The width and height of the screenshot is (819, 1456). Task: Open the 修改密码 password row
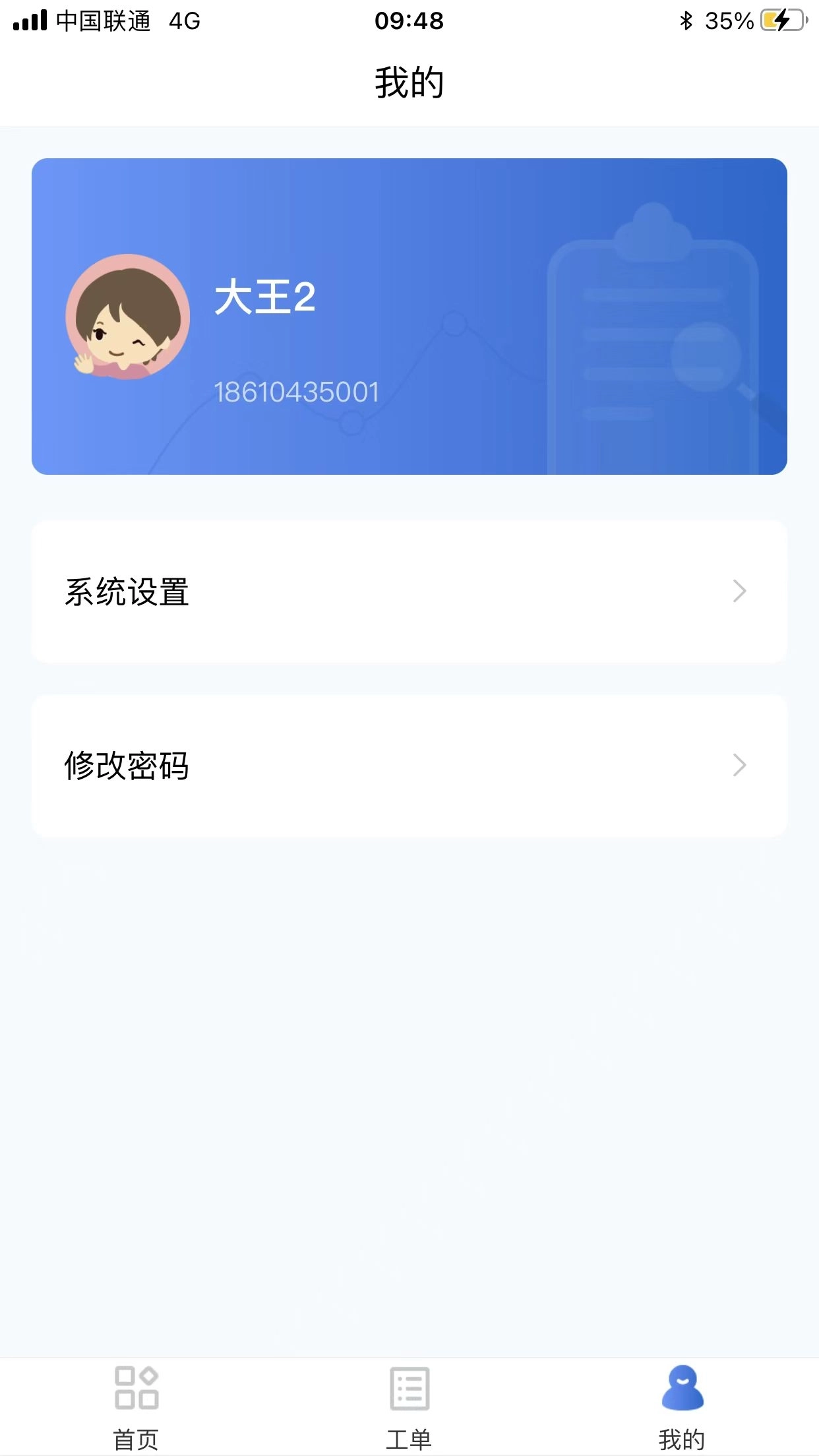pyautogui.click(x=409, y=765)
